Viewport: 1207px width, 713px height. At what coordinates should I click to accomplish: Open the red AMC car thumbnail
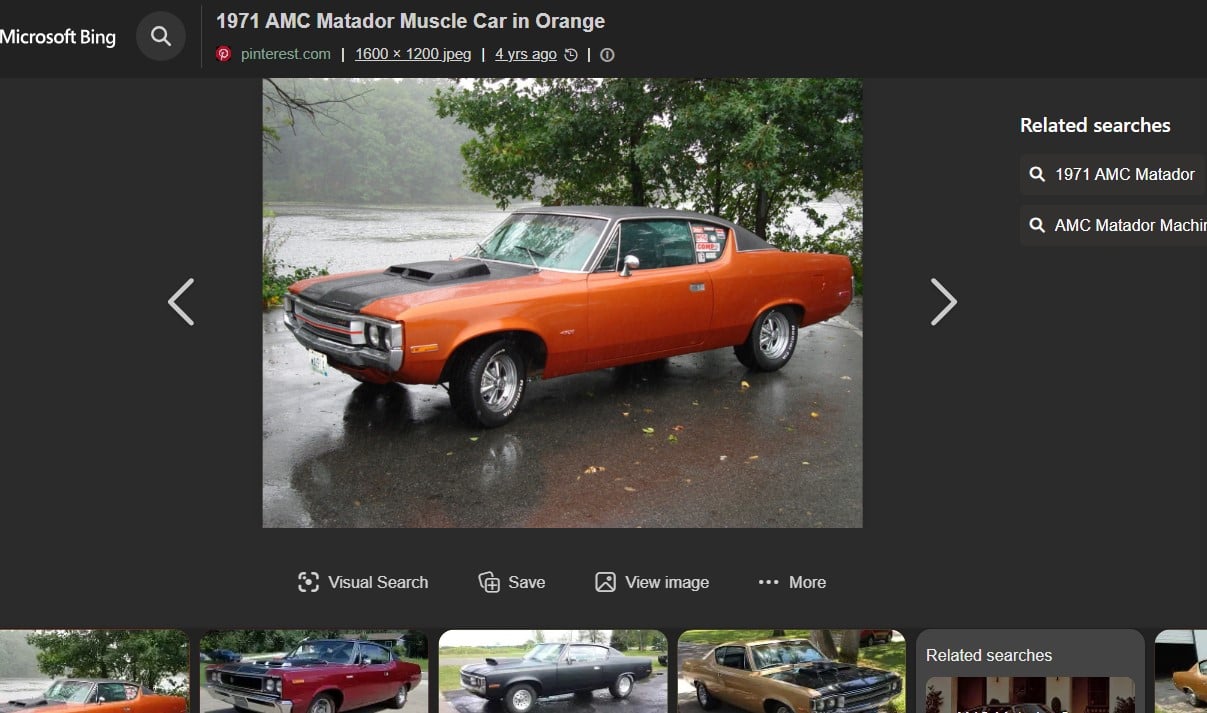point(313,670)
